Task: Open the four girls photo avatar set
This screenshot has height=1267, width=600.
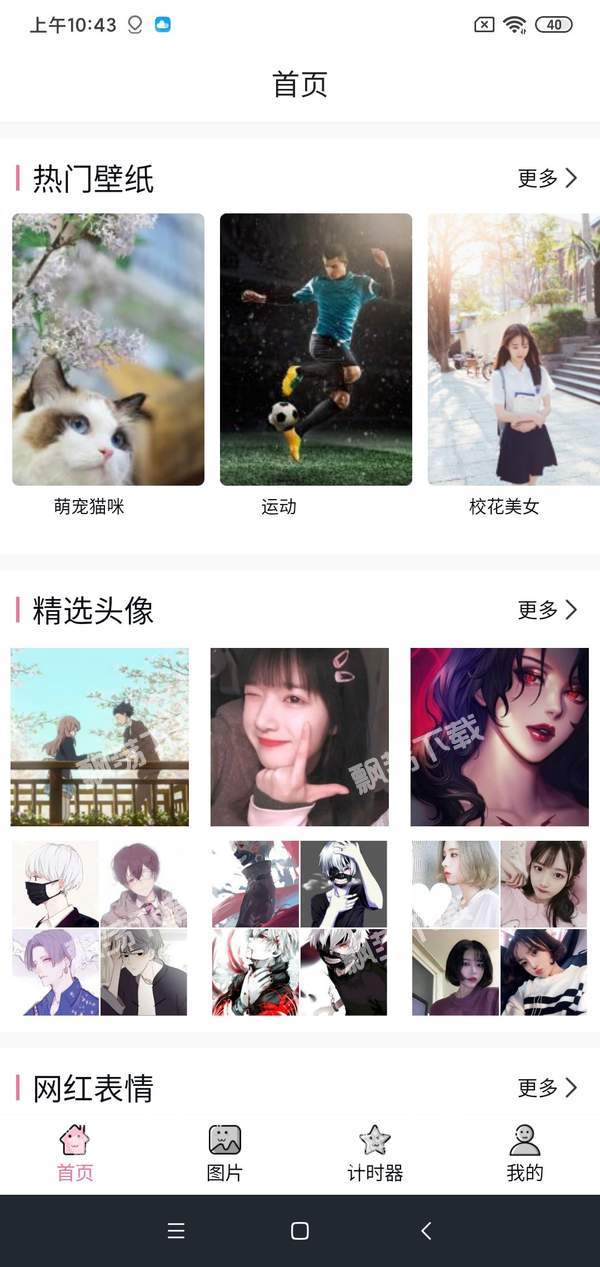Action: pyautogui.click(x=500, y=928)
